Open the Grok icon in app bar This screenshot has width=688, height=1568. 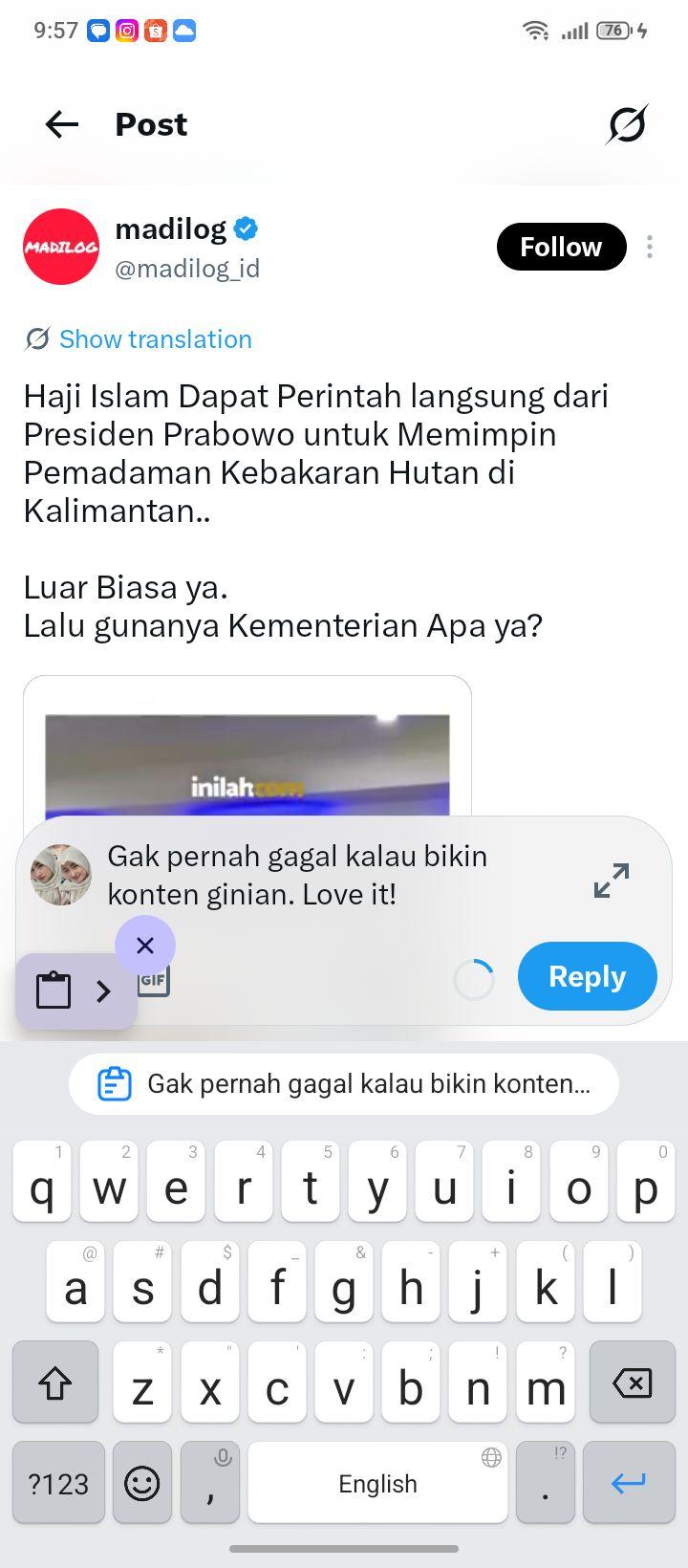[x=627, y=124]
